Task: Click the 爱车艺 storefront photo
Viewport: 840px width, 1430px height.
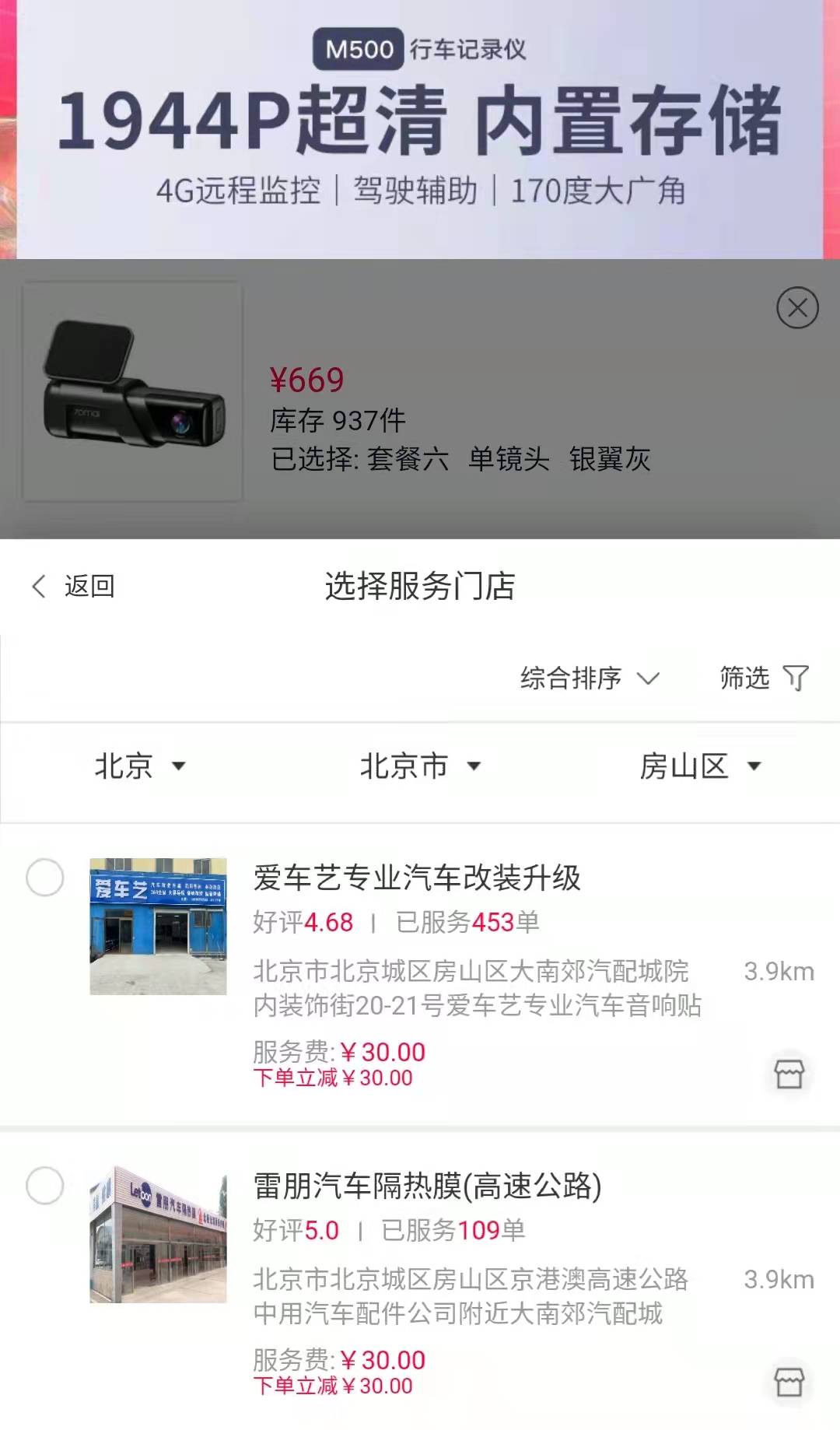Action: [158, 931]
